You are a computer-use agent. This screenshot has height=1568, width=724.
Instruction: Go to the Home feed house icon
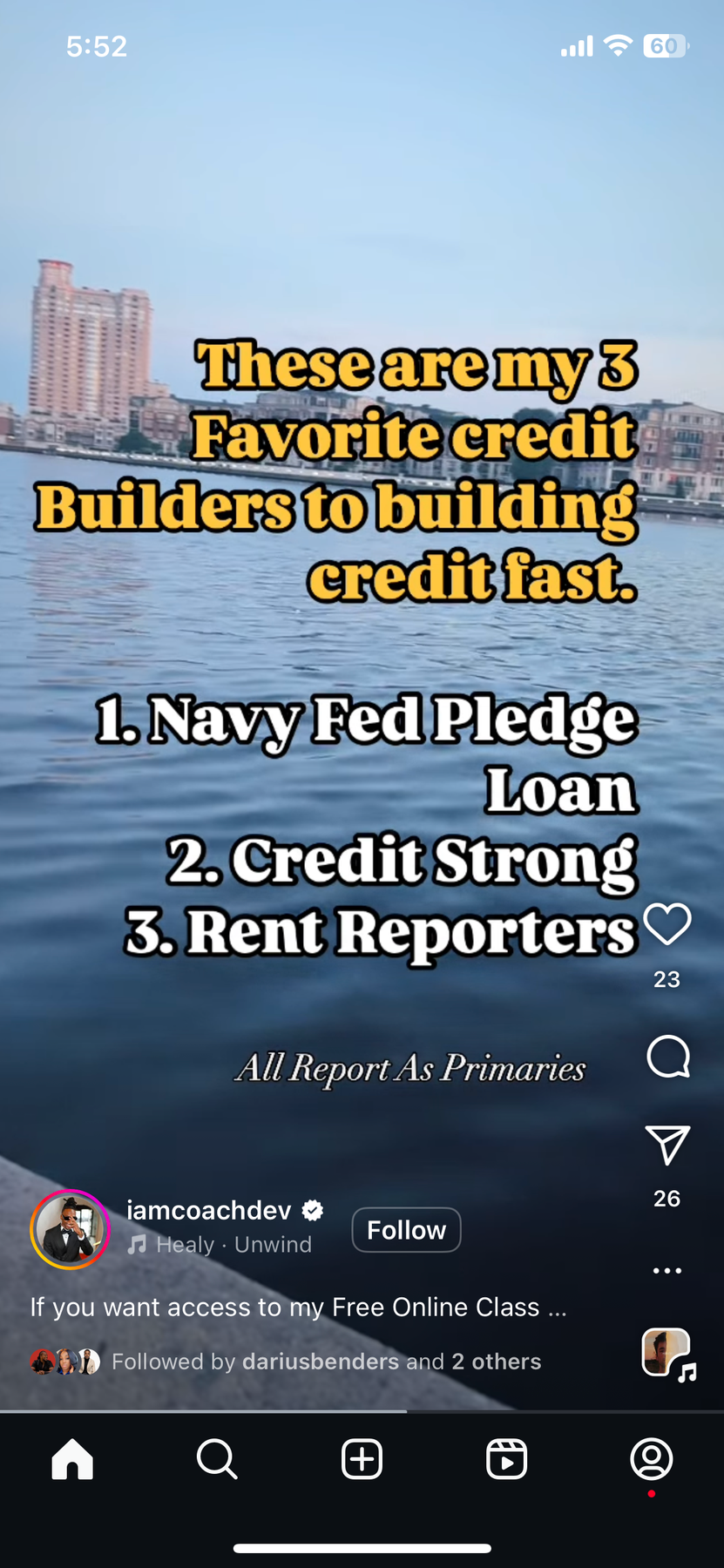tap(72, 1460)
